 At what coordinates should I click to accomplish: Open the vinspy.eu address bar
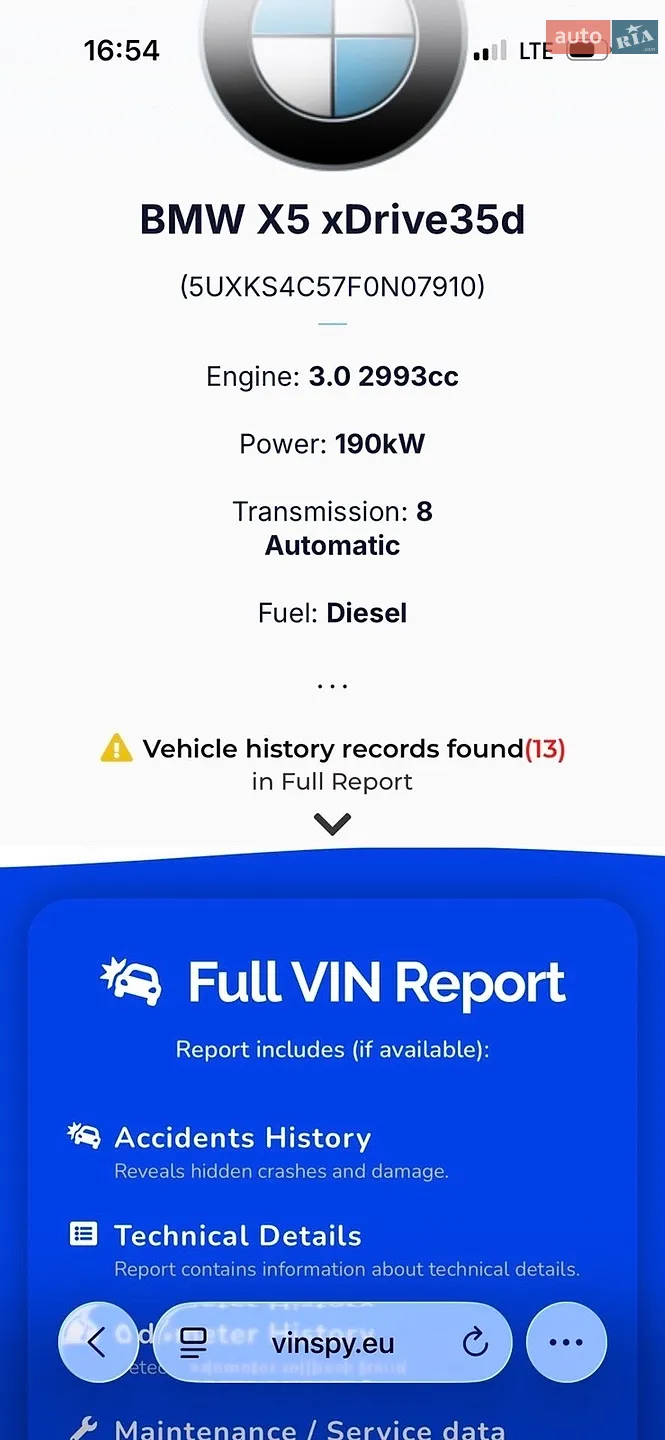[x=333, y=1343]
